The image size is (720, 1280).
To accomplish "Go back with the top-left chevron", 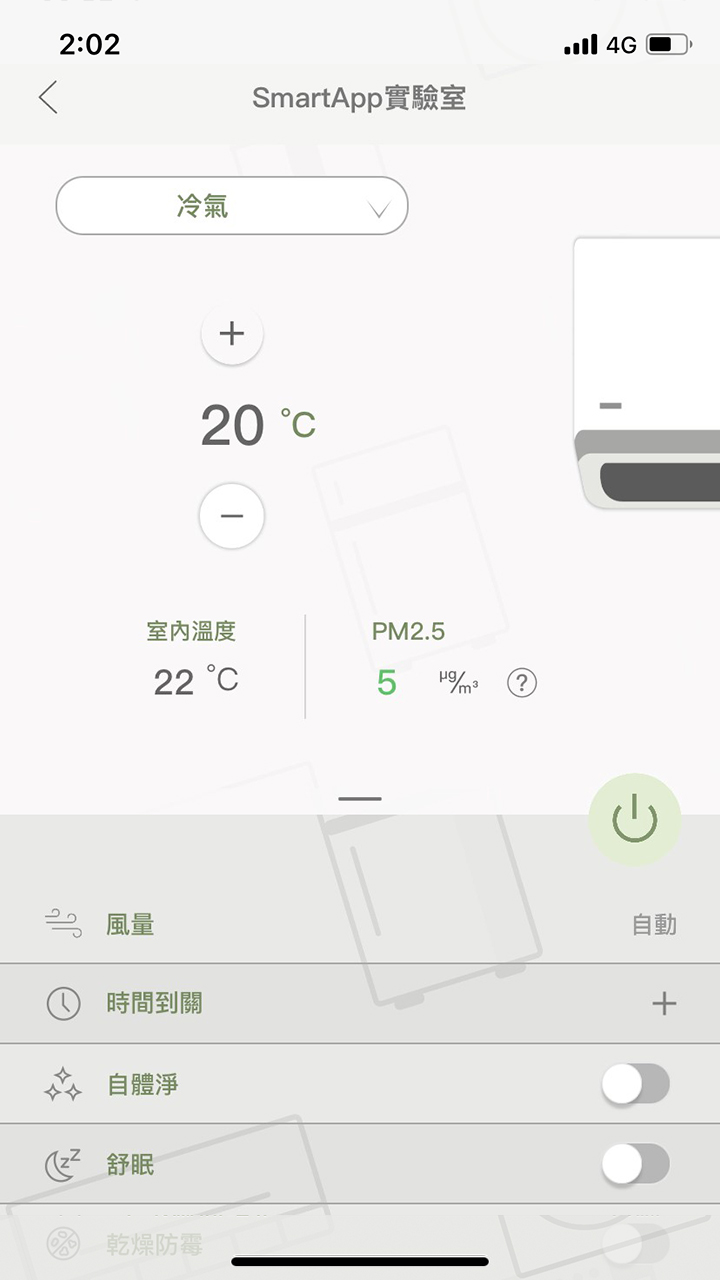I will 48,98.
